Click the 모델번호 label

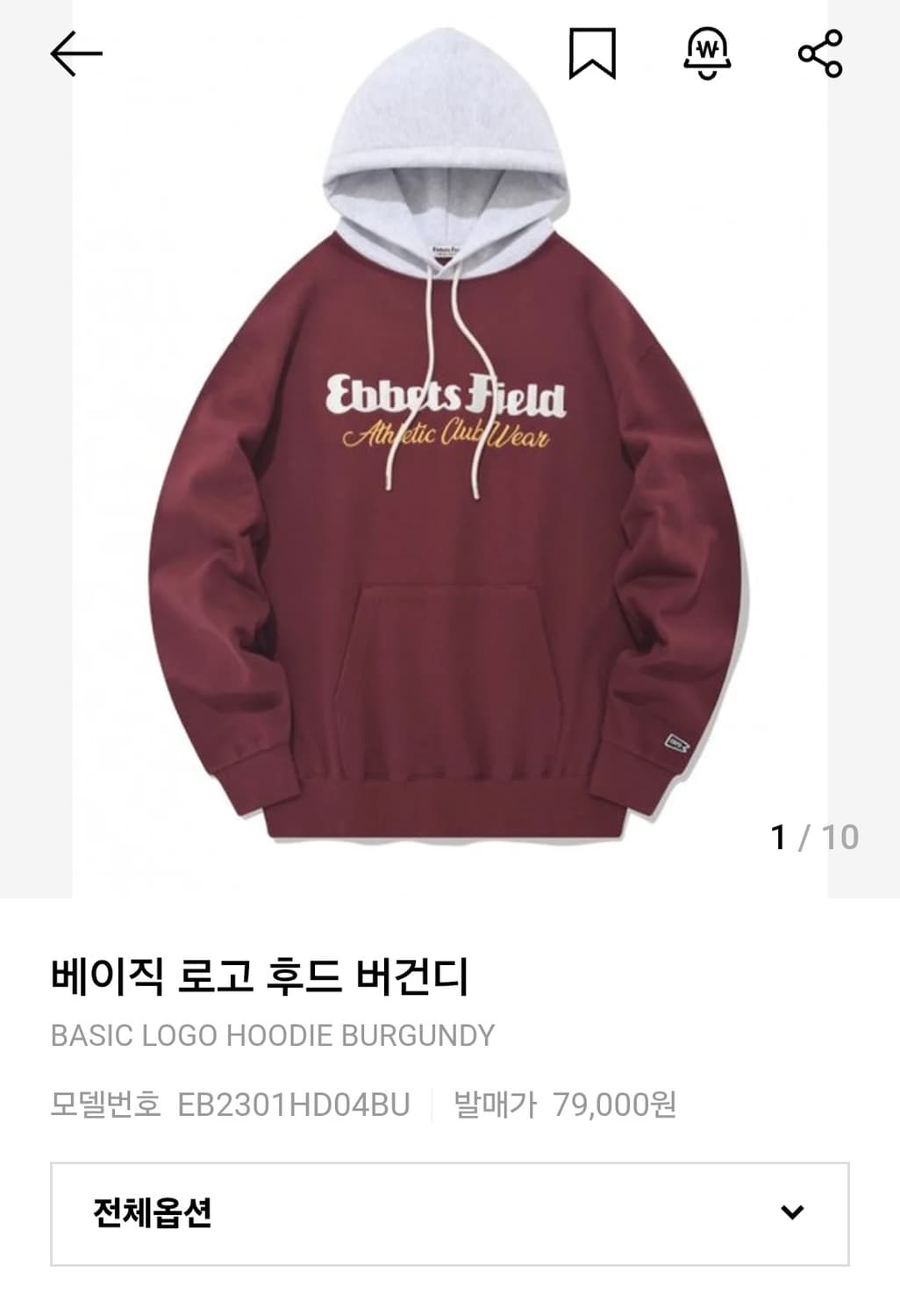point(111,1107)
